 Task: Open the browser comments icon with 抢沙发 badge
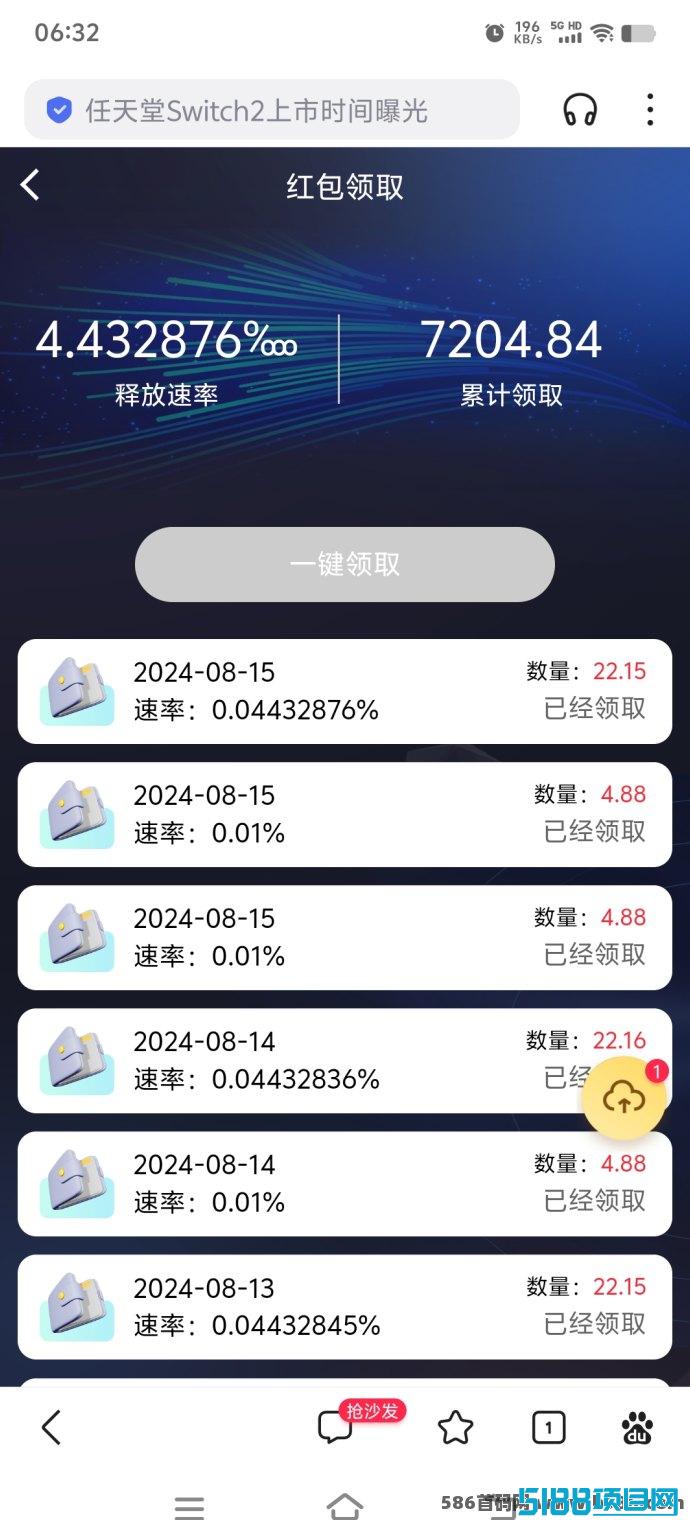(336, 1427)
